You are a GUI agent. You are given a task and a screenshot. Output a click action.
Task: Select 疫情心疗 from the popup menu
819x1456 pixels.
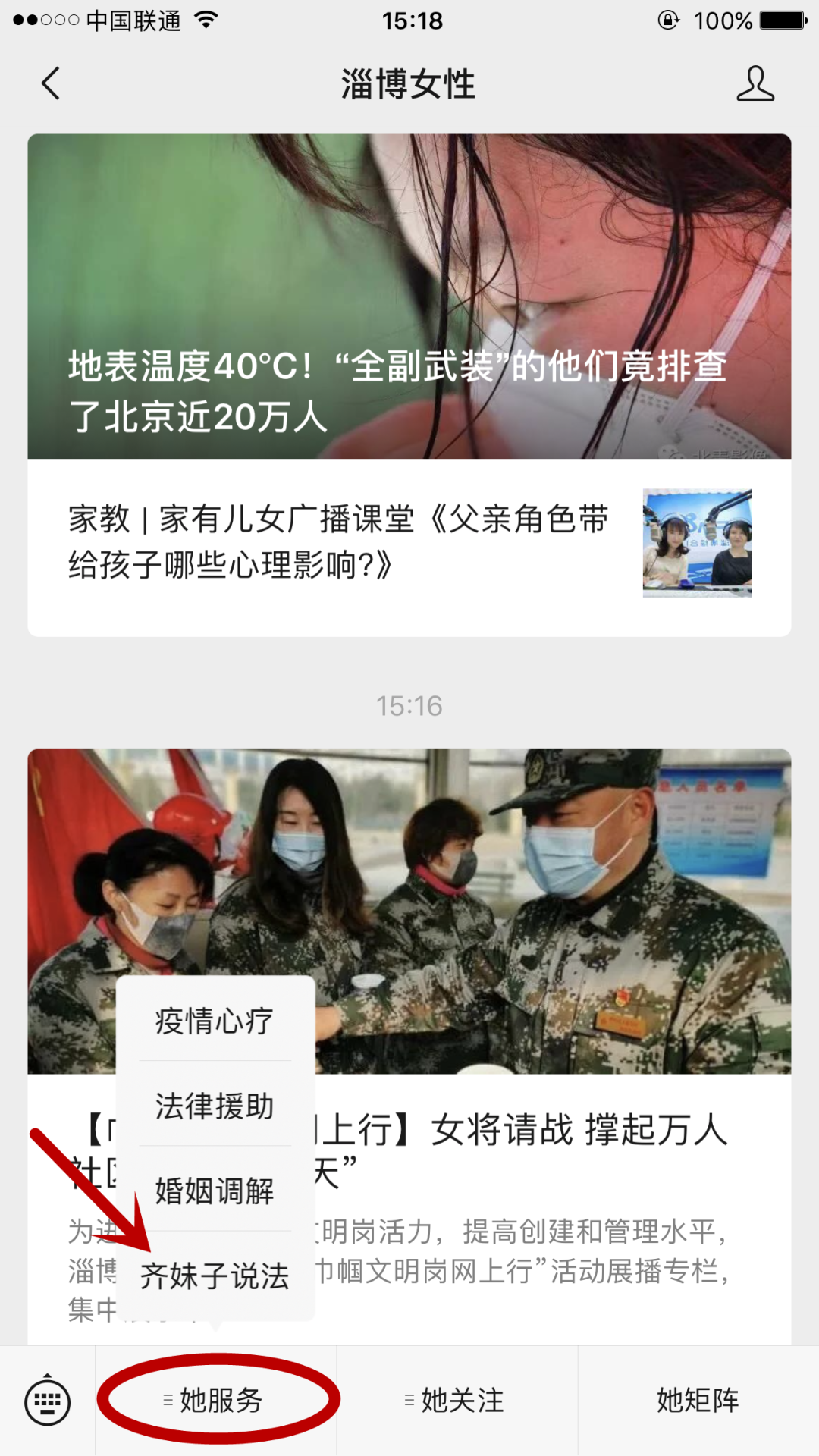coord(215,1021)
